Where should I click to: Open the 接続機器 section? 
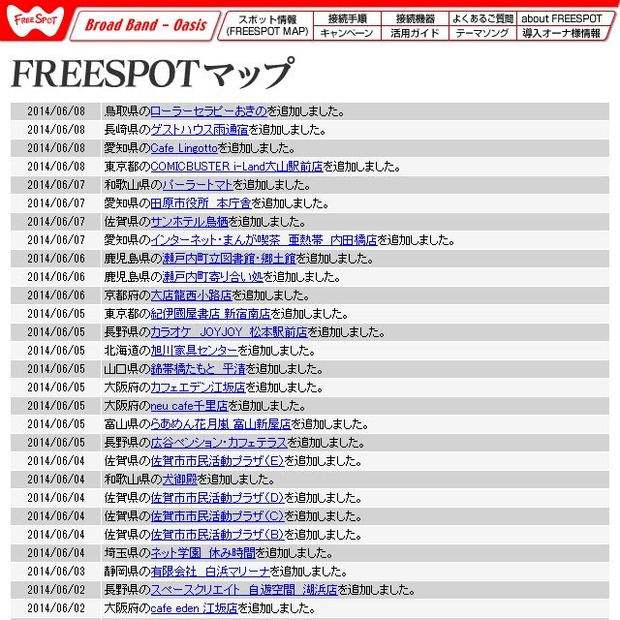pos(414,19)
